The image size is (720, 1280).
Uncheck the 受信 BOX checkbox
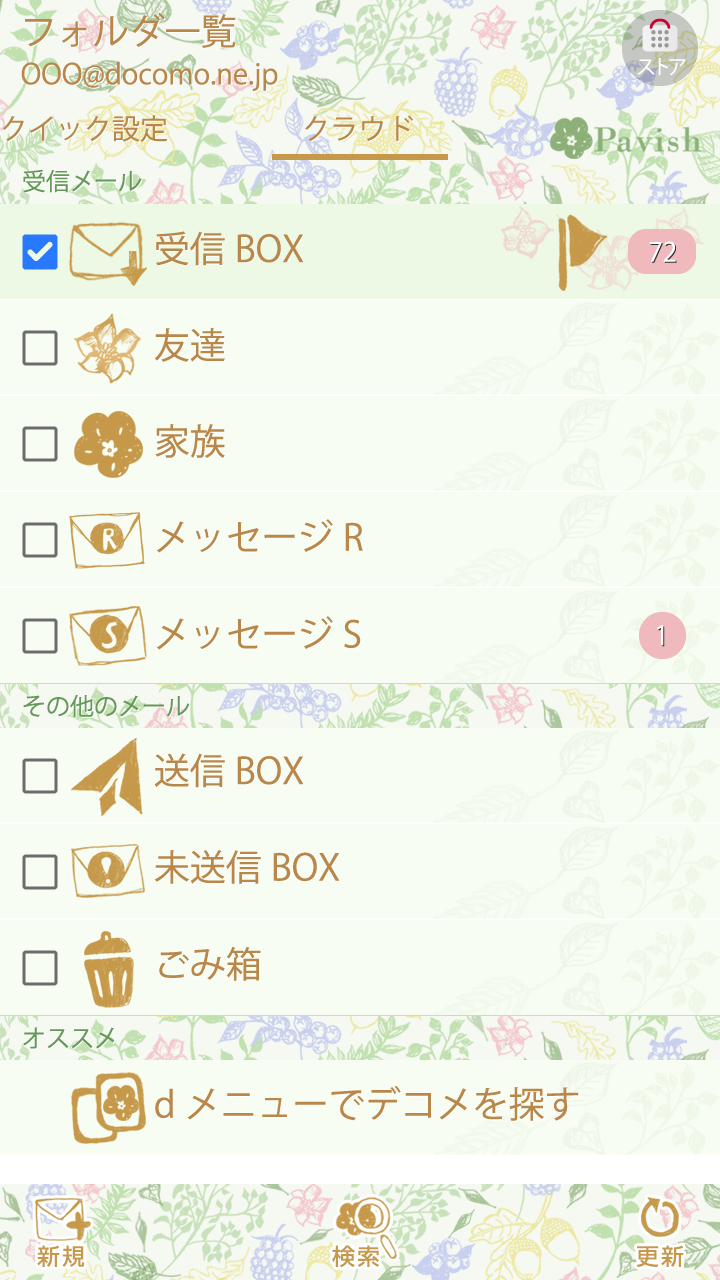[40, 252]
